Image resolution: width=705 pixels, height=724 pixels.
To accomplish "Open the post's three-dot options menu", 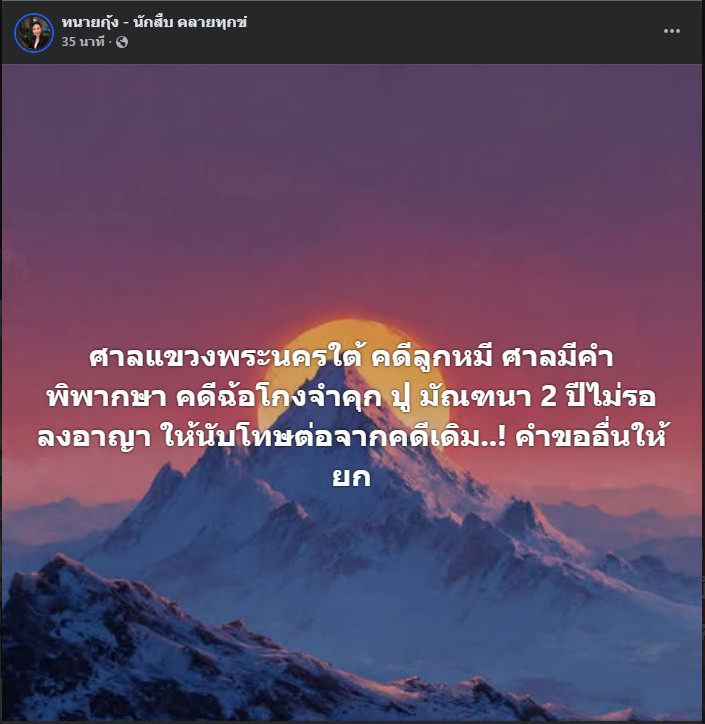I will click(x=672, y=31).
